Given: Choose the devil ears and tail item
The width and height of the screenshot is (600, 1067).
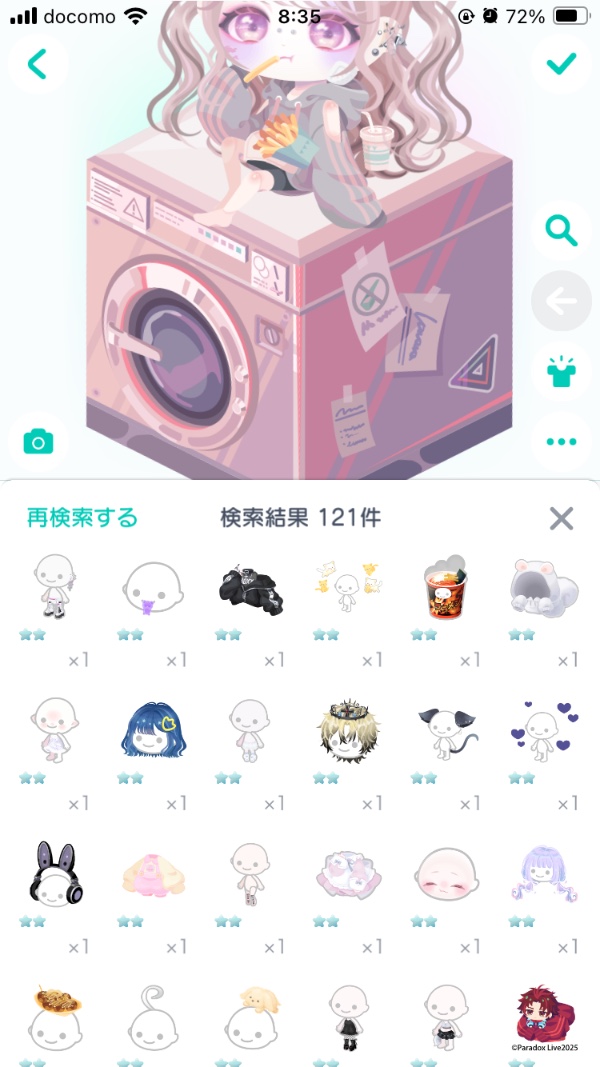Looking at the screenshot, I should click(x=444, y=732).
